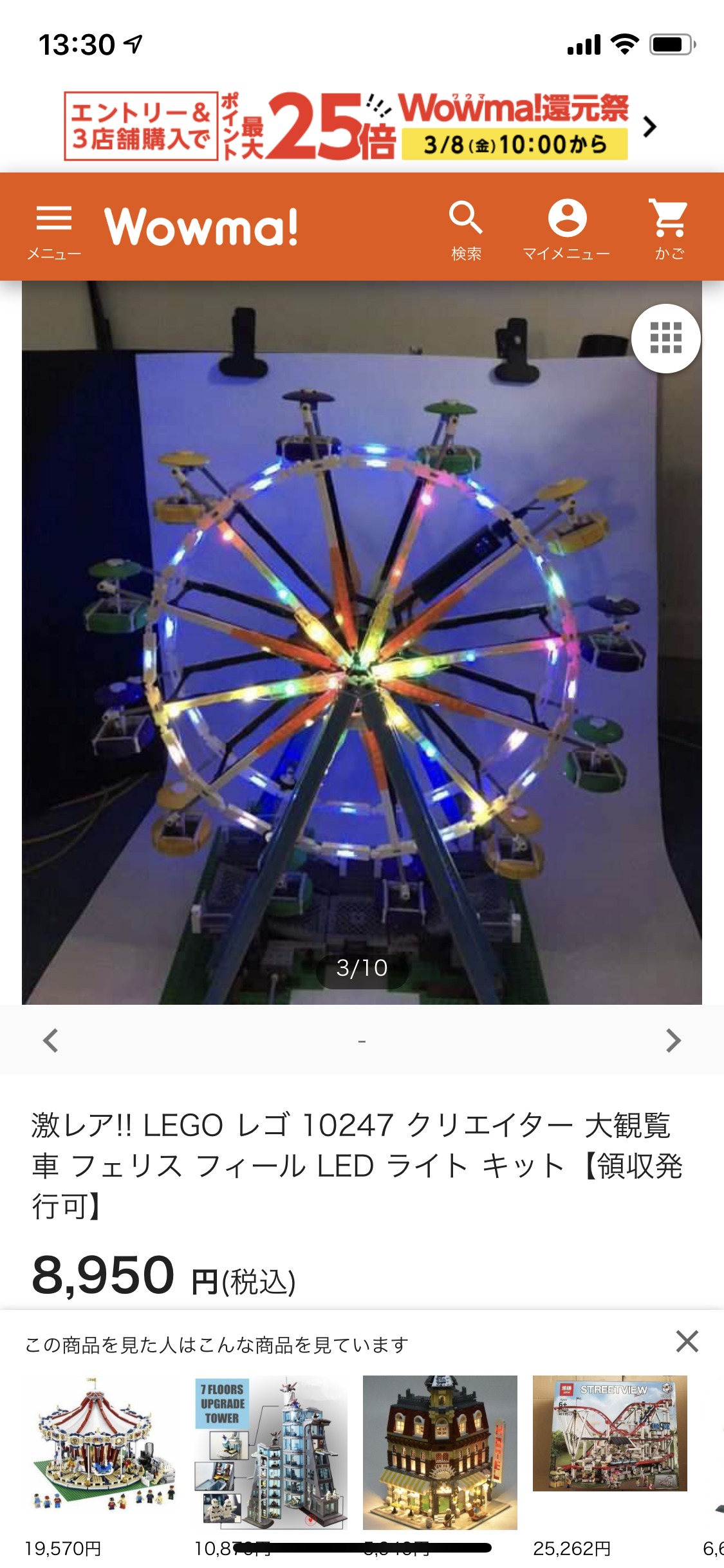The height and width of the screenshot is (1568, 724).
Task: View the carousel set priced 19,570円
Action: click(102, 1452)
